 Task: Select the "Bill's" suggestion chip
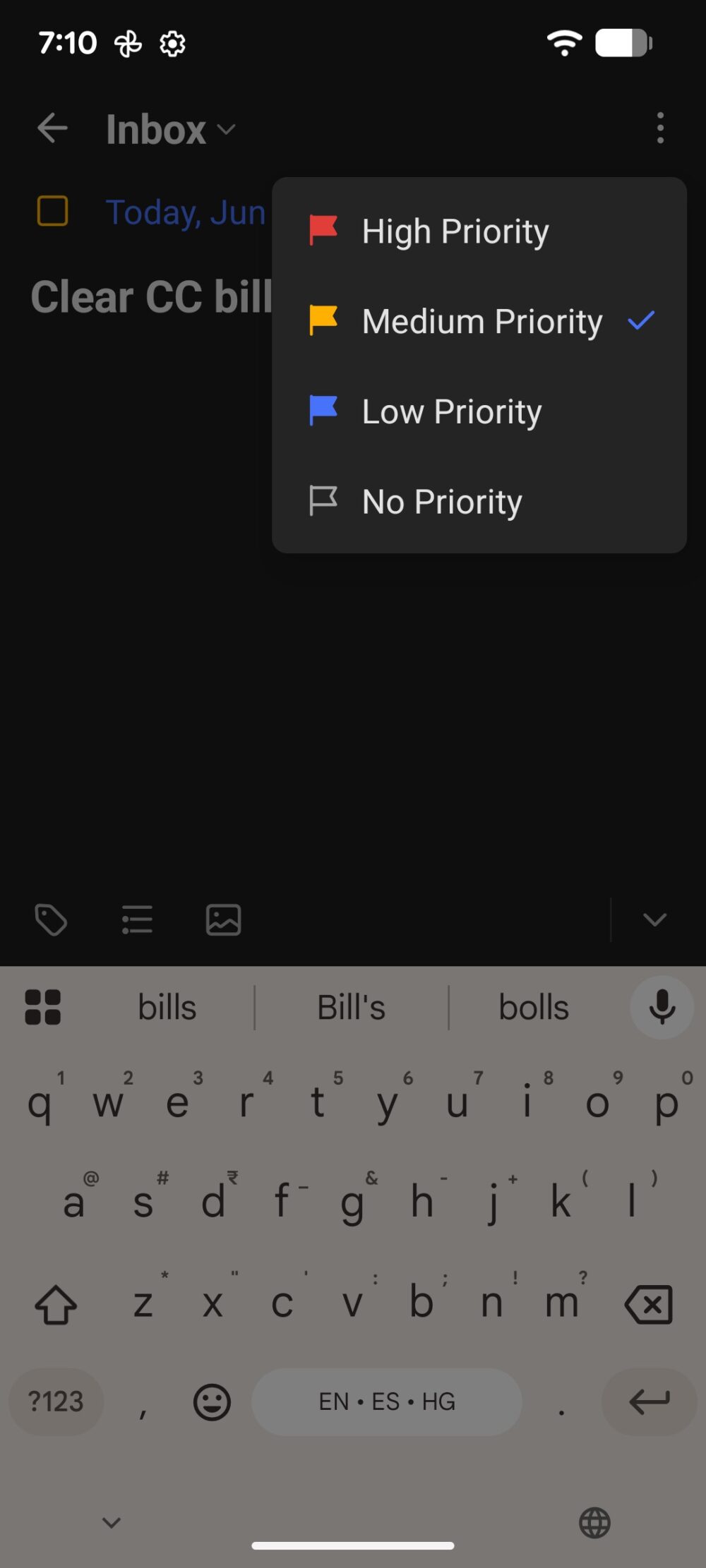pos(351,1007)
